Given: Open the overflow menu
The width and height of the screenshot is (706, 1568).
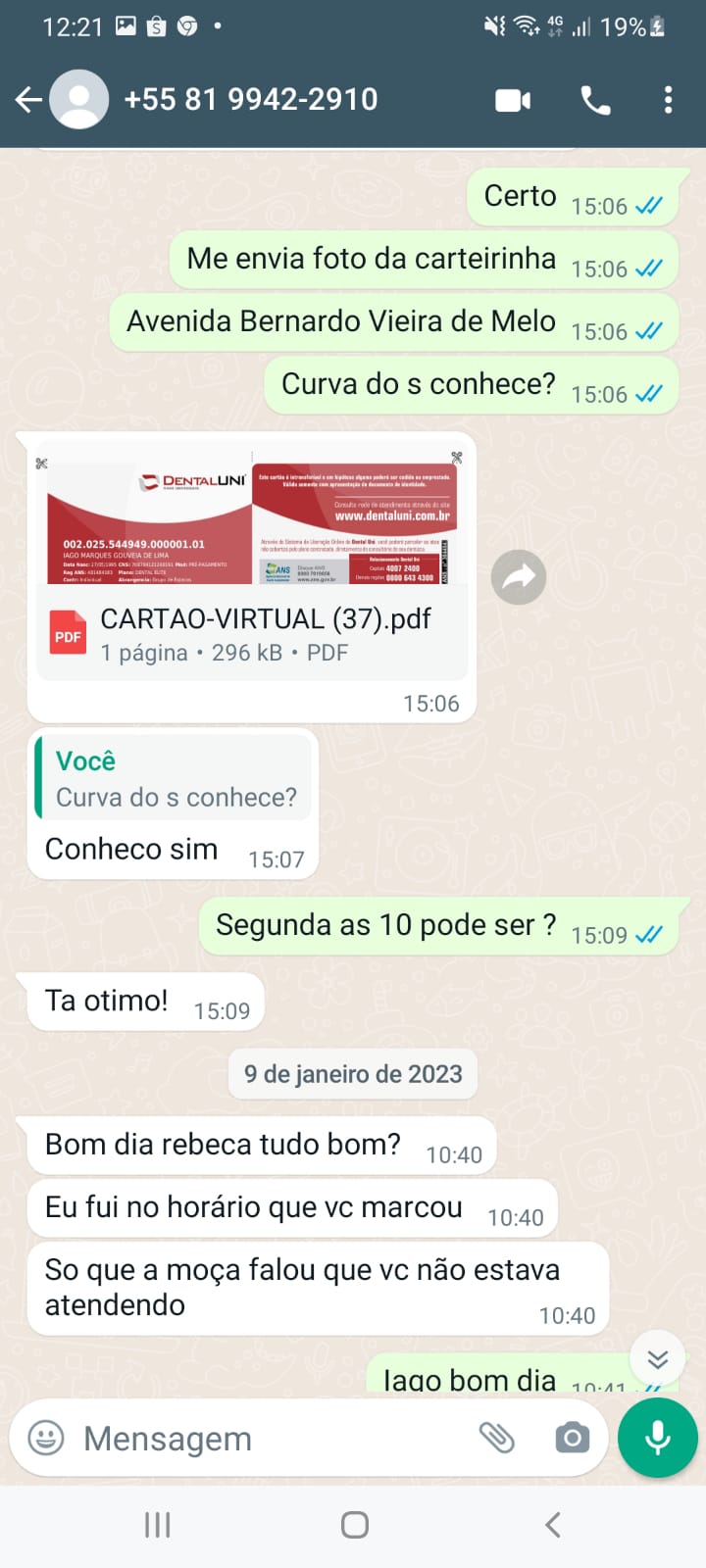Looking at the screenshot, I should point(668,100).
